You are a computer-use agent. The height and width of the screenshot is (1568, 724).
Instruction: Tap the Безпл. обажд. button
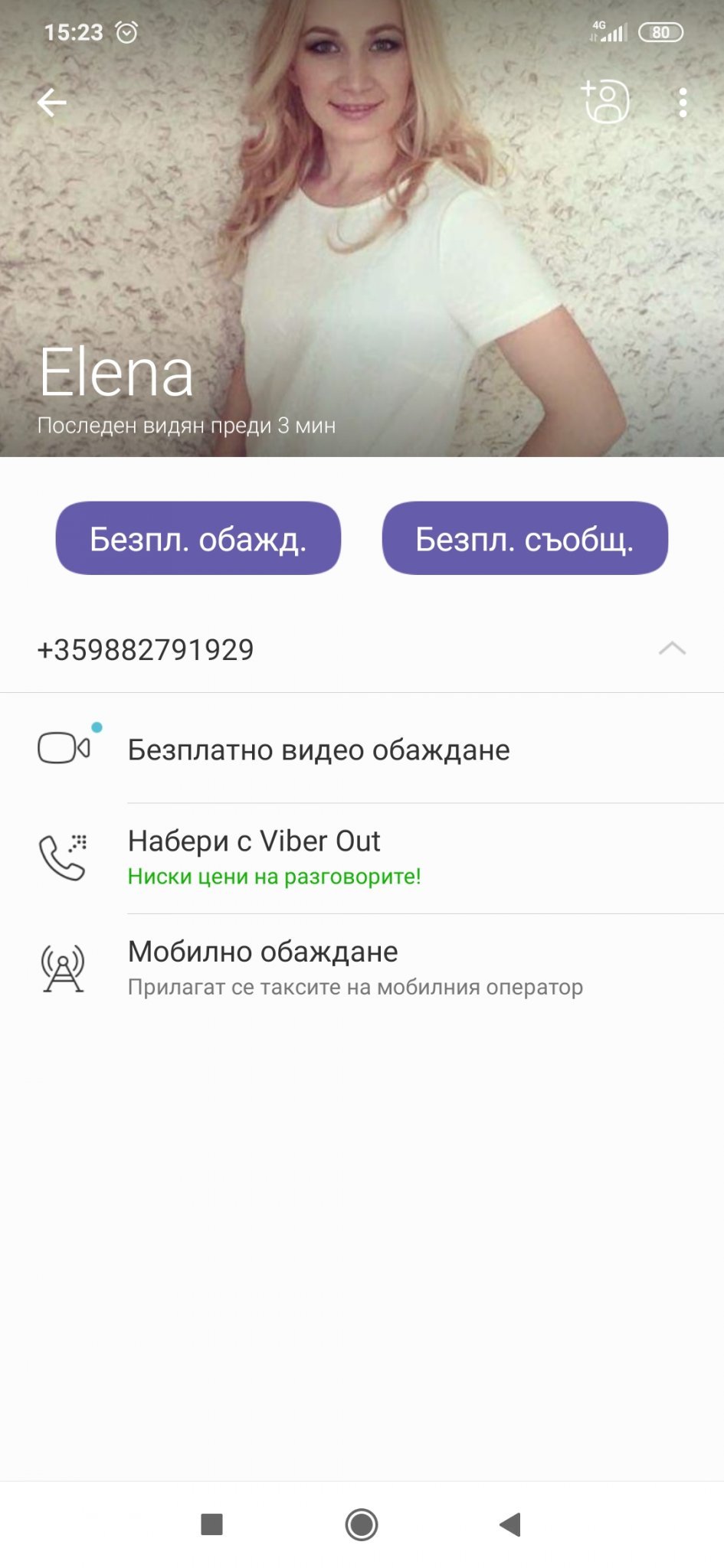pyautogui.click(x=198, y=538)
